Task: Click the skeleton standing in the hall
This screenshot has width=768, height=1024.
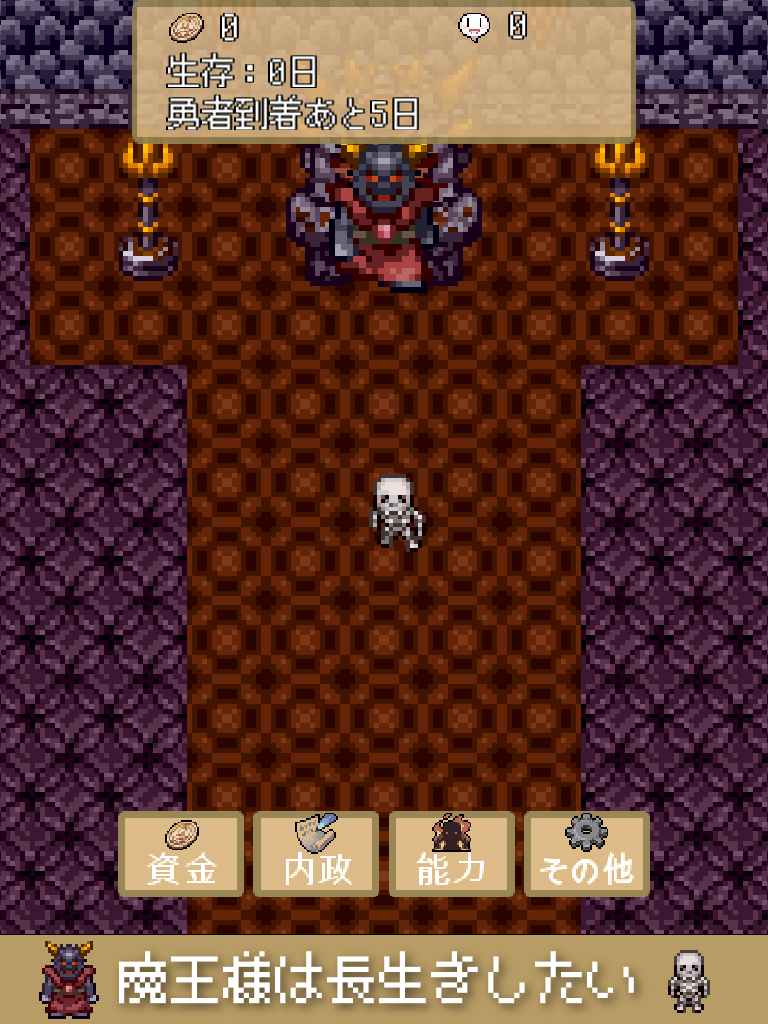Action: (394, 512)
